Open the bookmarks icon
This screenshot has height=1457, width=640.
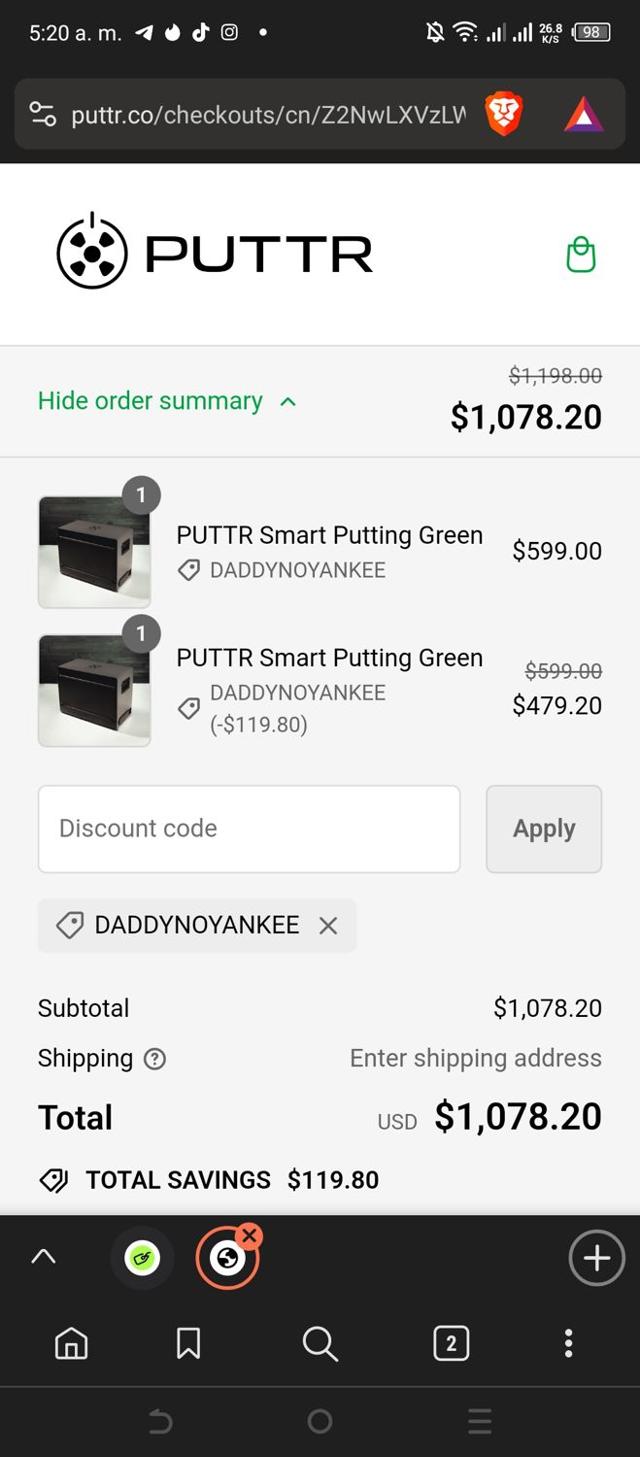188,1344
